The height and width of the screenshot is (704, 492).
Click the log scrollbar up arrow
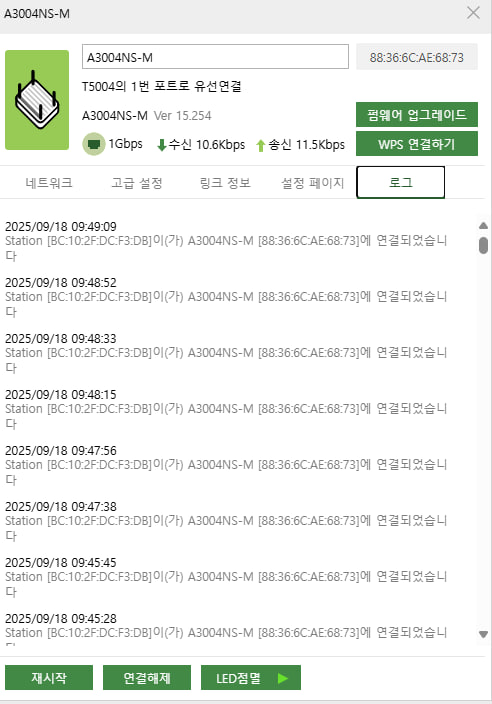coord(483,225)
